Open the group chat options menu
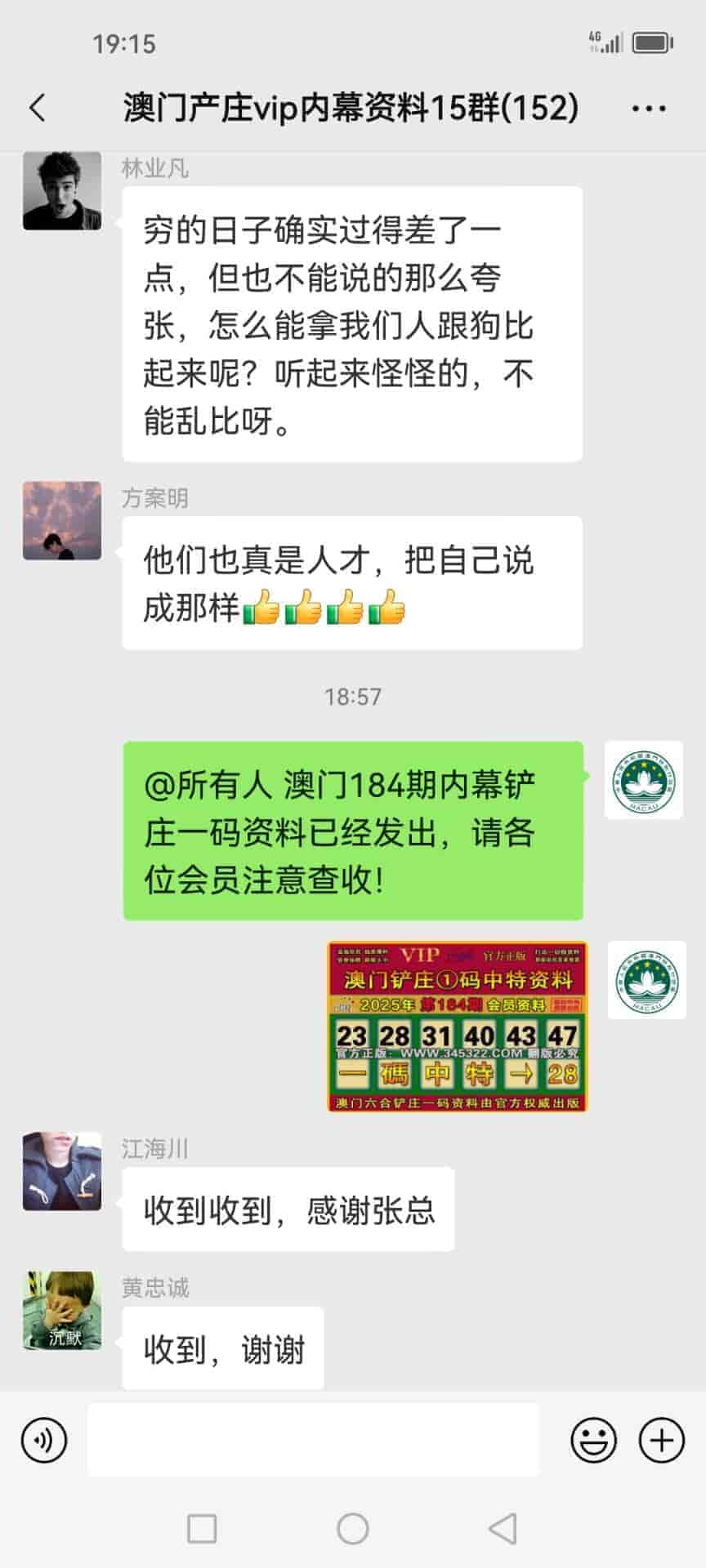The image size is (706, 1568). 649,108
